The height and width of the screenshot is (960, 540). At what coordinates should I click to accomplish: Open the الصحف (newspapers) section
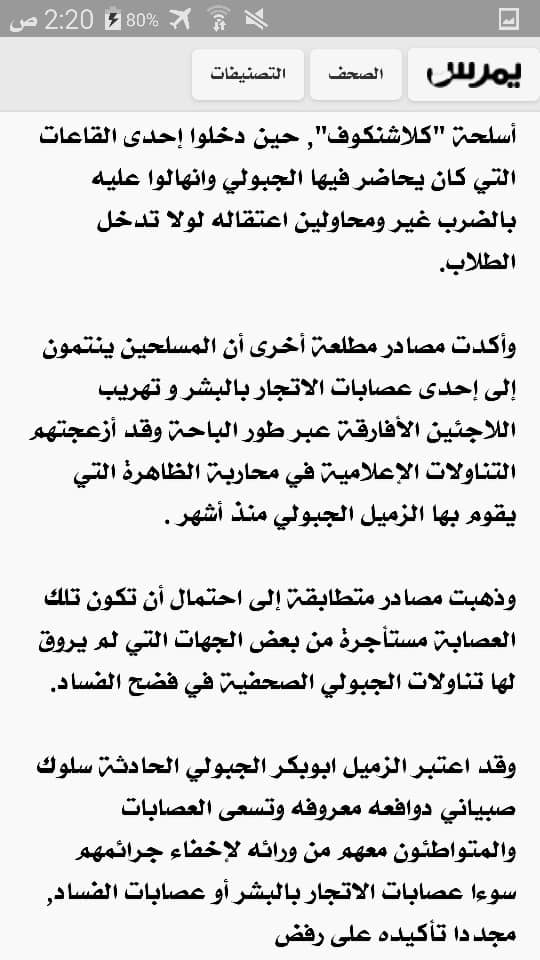pos(356,75)
